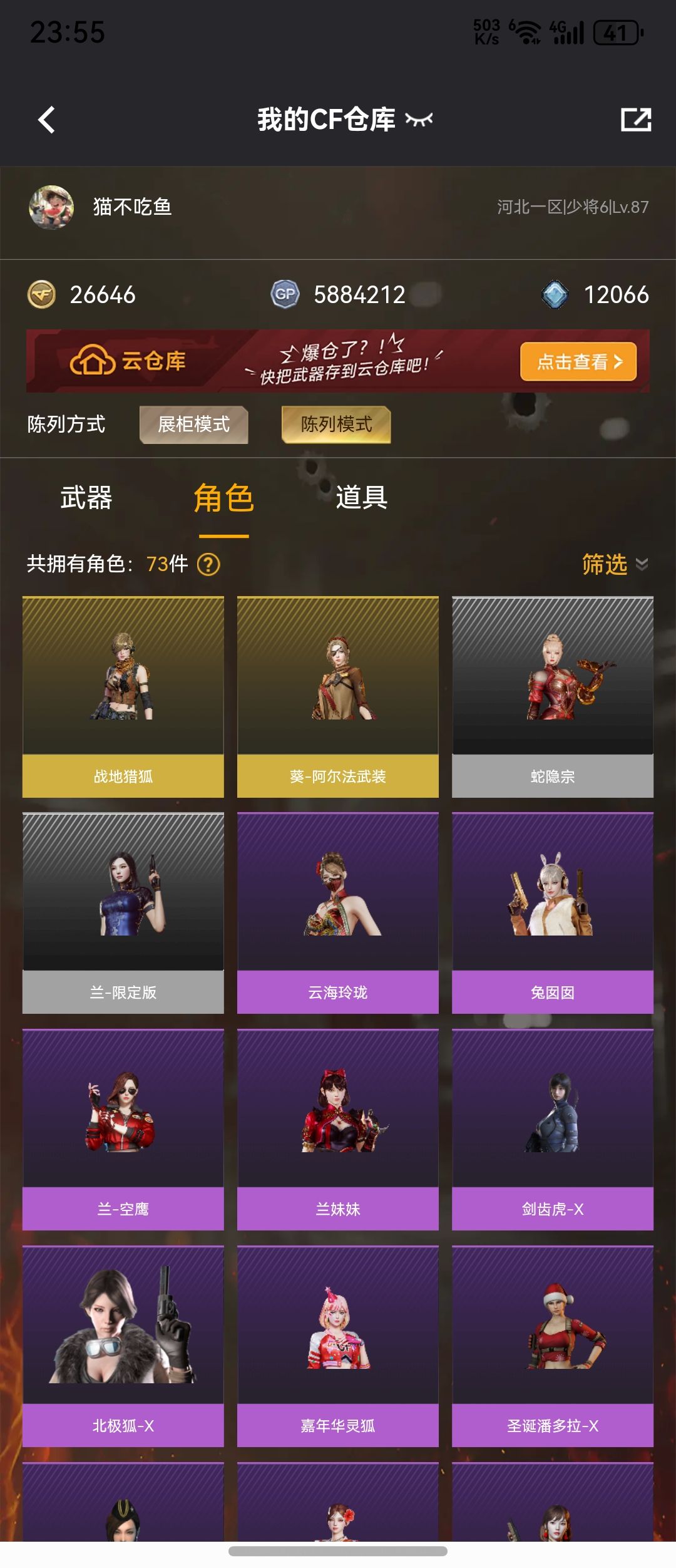This screenshot has height=1568, width=676.
Task: Open the 战地猎狐 character card
Action: (x=123, y=697)
